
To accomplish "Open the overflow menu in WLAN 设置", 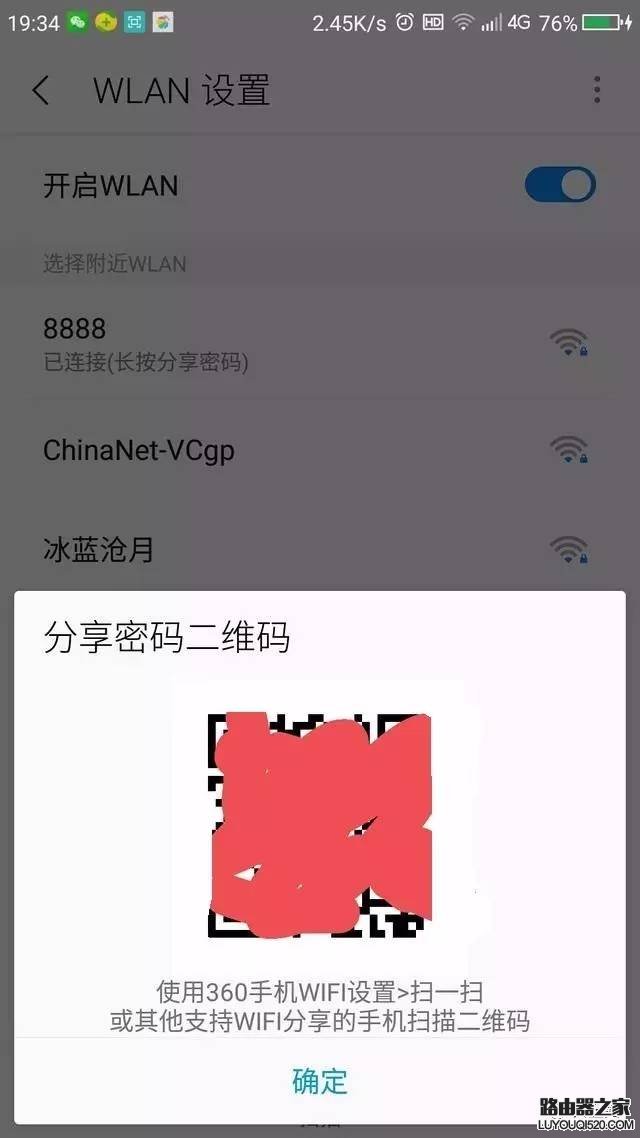I will click(597, 90).
